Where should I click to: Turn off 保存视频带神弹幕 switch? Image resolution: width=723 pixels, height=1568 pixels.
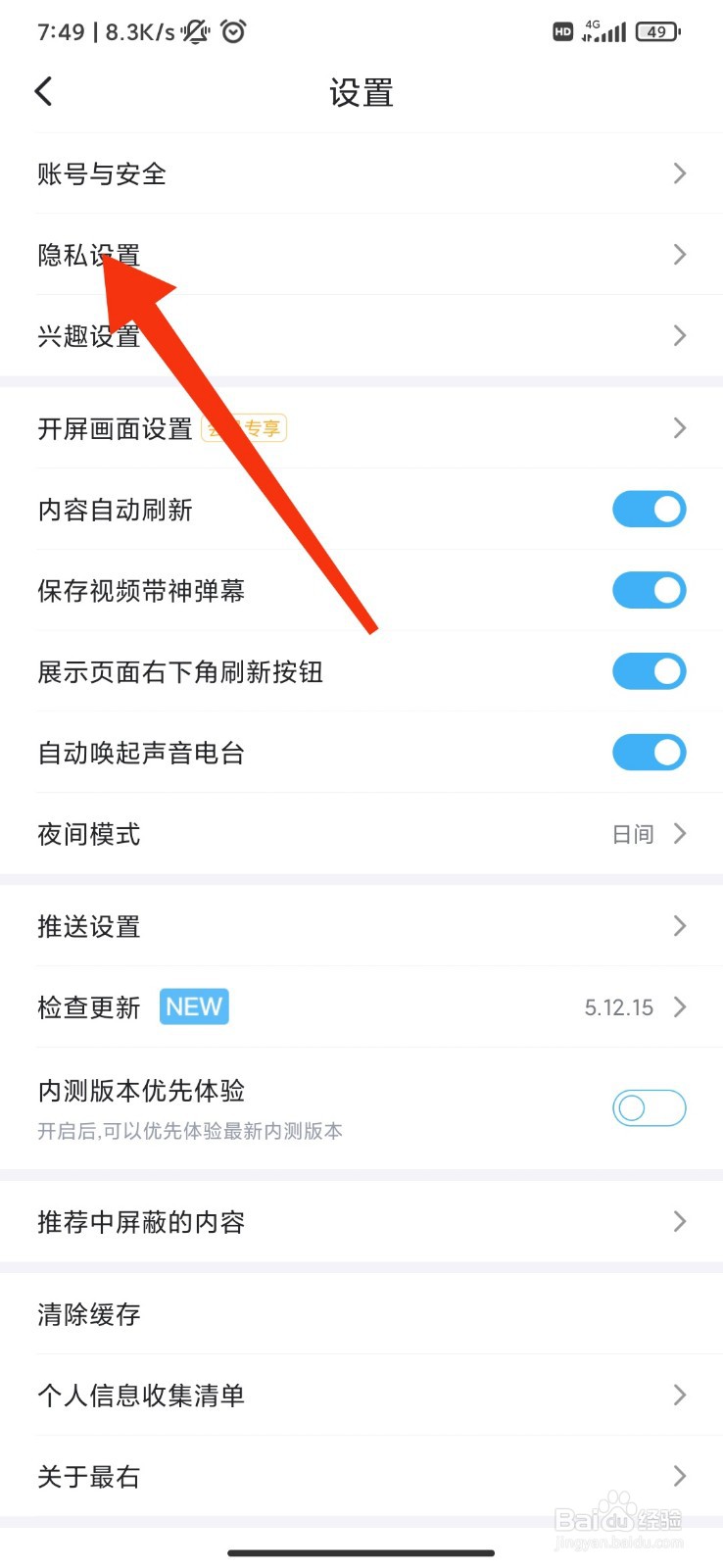[x=650, y=590]
